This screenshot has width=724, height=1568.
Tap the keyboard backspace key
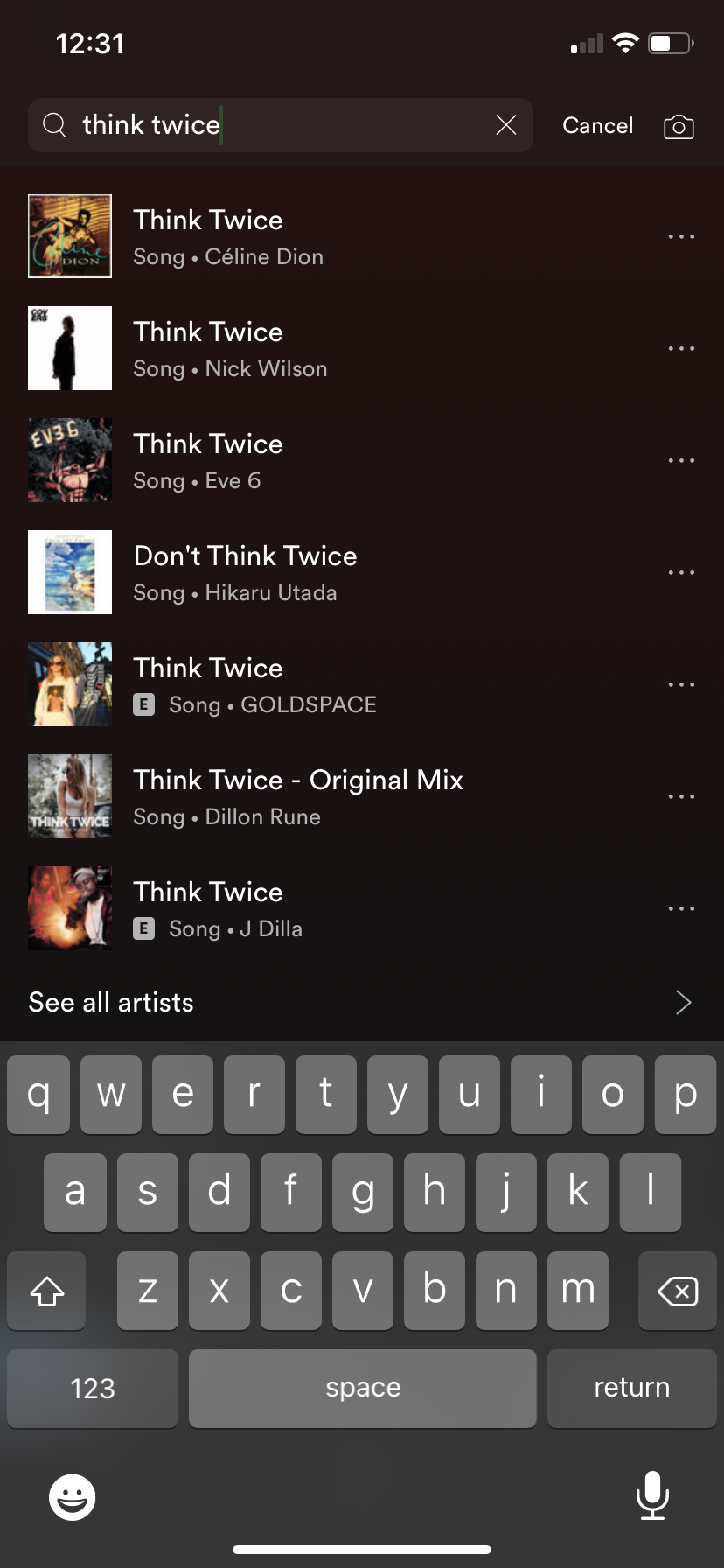tap(678, 1291)
